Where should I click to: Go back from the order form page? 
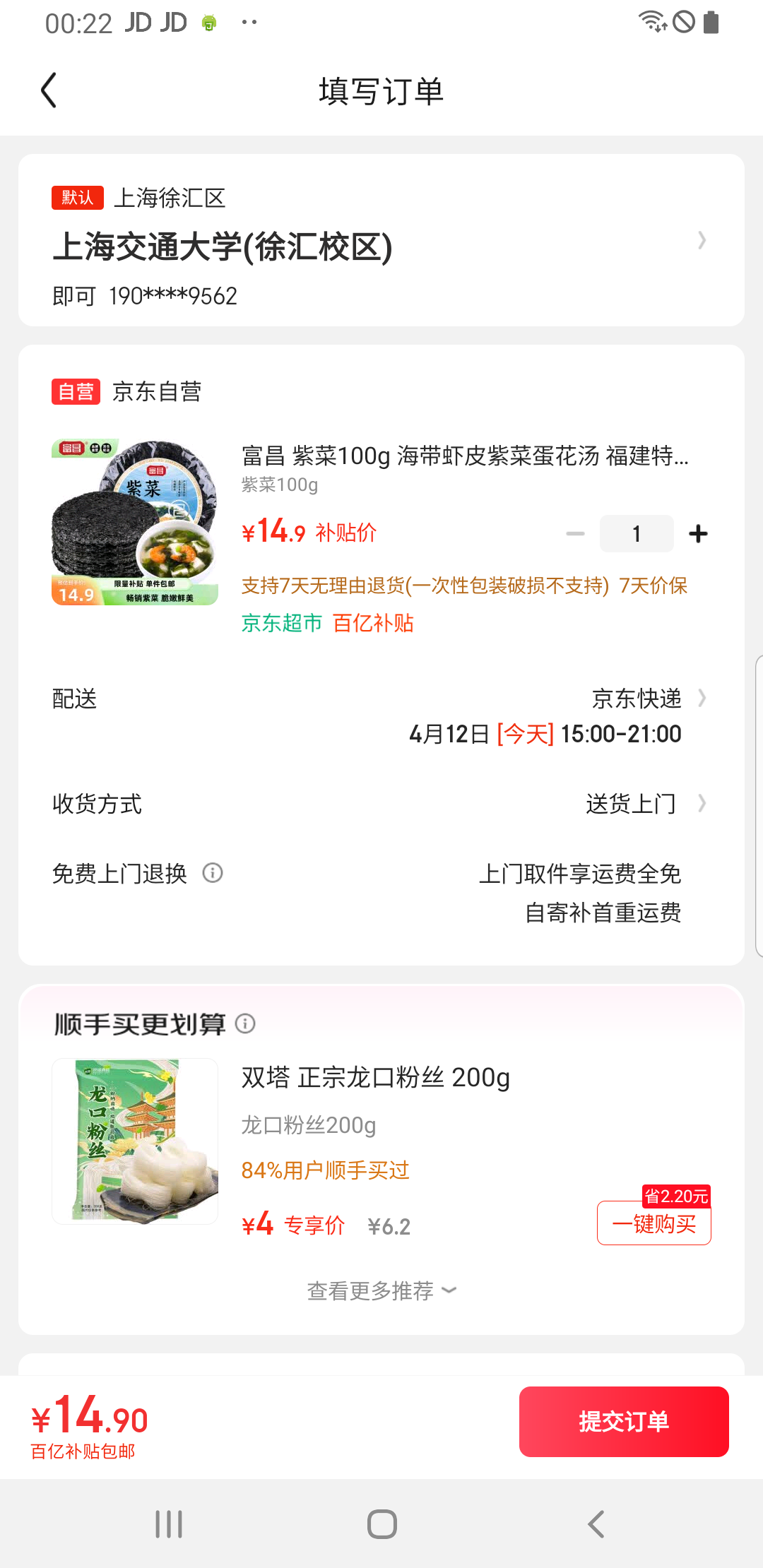tap(49, 90)
